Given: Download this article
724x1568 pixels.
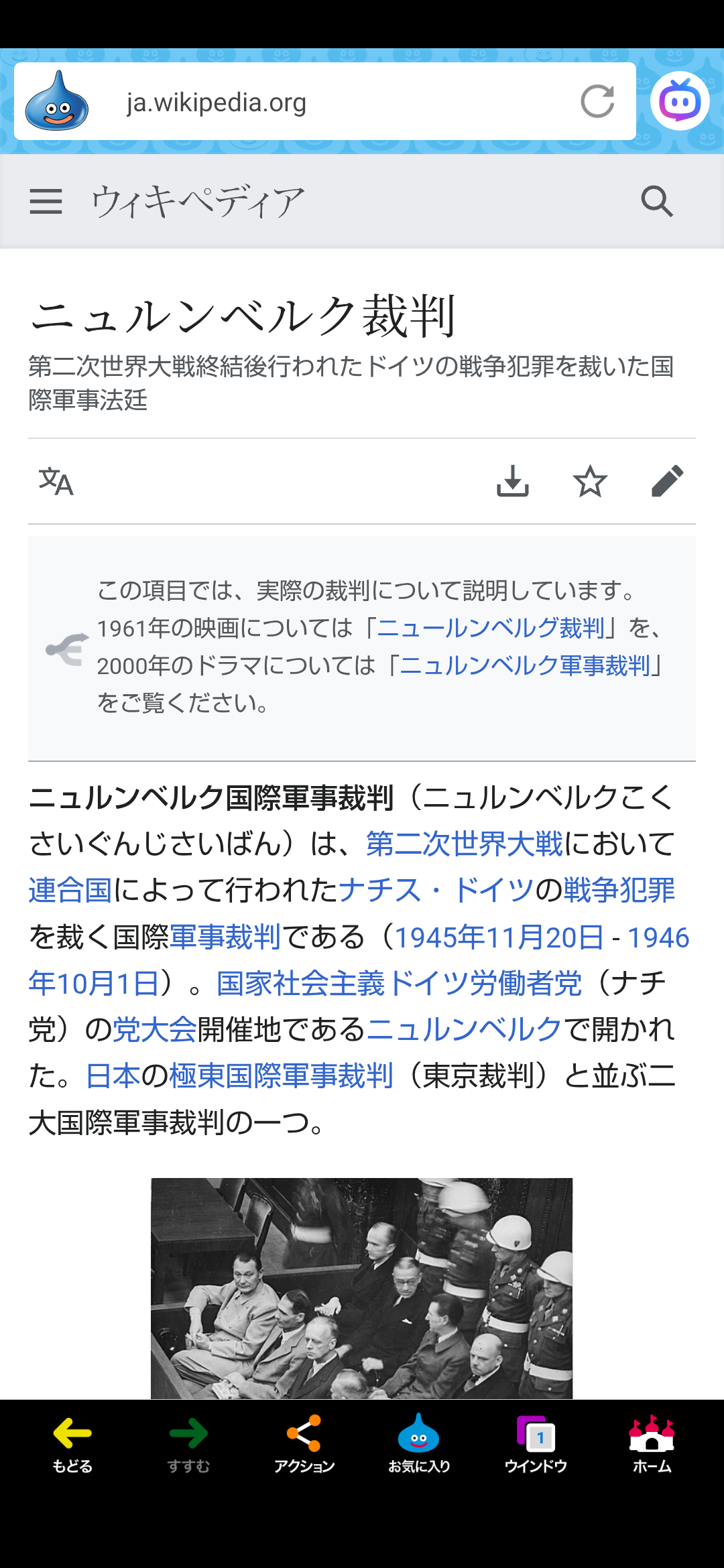Looking at the screenshot, I should point(513,481).
